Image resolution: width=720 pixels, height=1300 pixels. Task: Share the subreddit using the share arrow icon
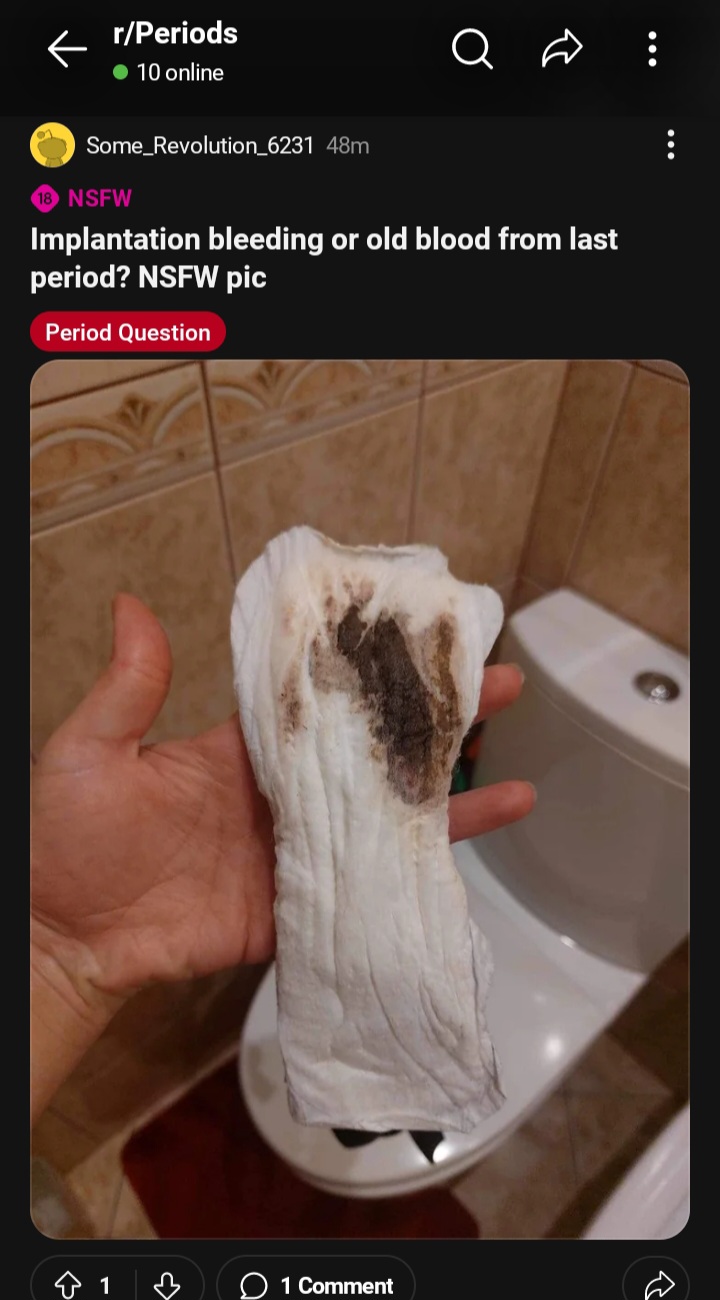tap(562, 47)
